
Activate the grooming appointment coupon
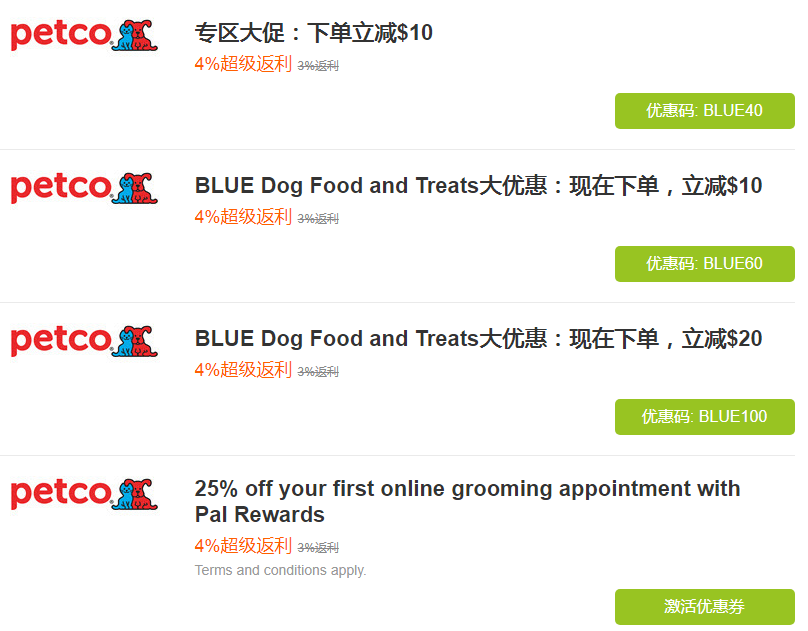click(704, 607)
